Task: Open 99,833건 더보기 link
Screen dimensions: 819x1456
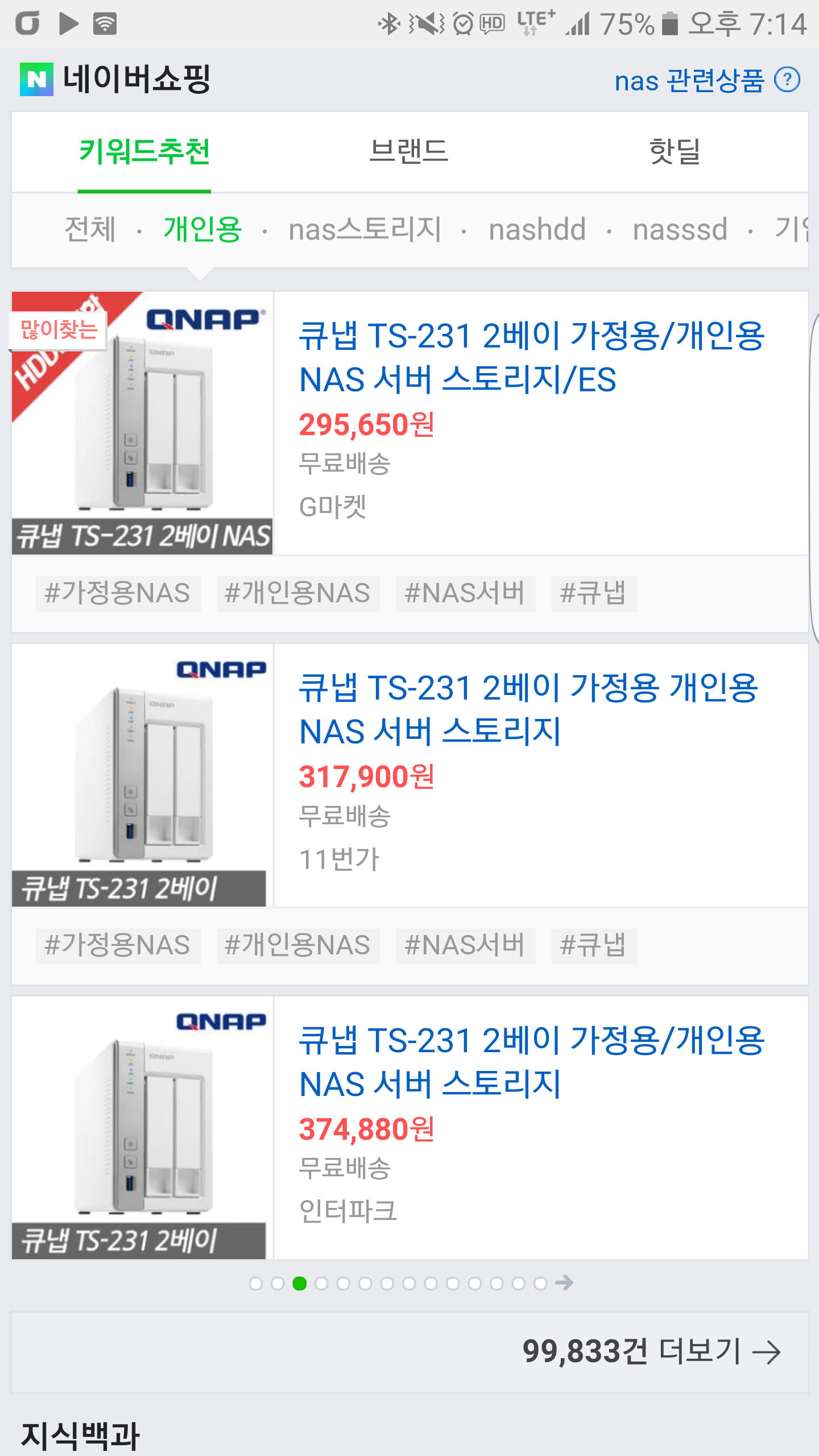Action: pos(651,1352)
